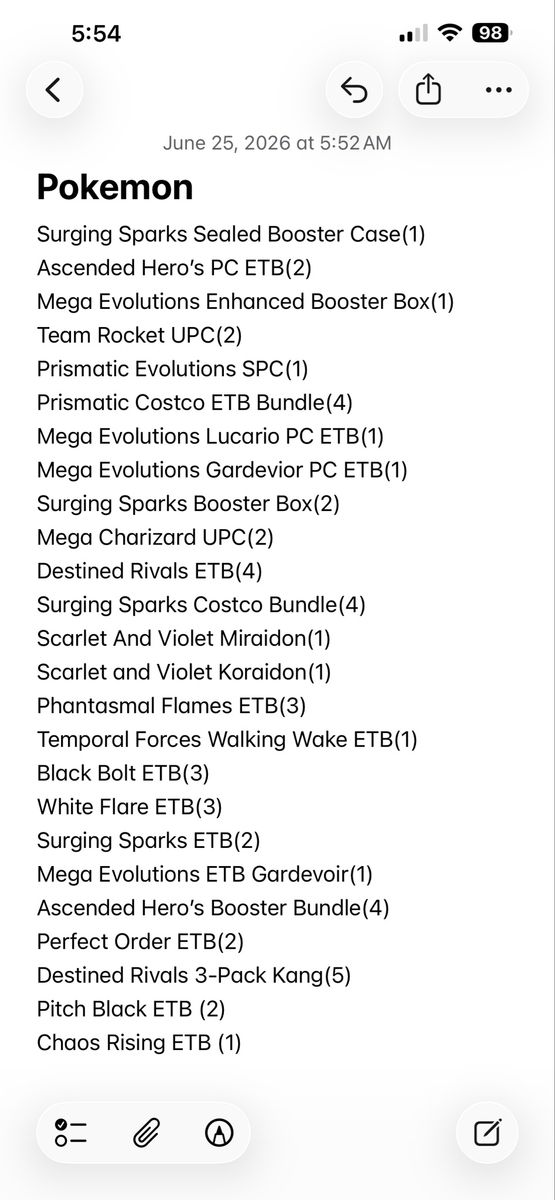
Task: Attach a file with the paperclip
Action: click(x=146, y=1132)
